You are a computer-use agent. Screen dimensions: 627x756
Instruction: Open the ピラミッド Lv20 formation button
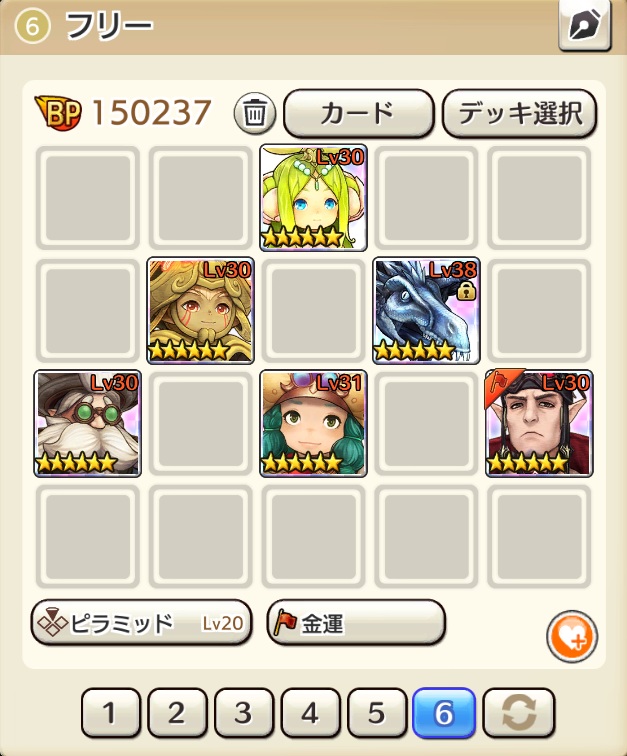pyautogui.click(x=139, y=624)
